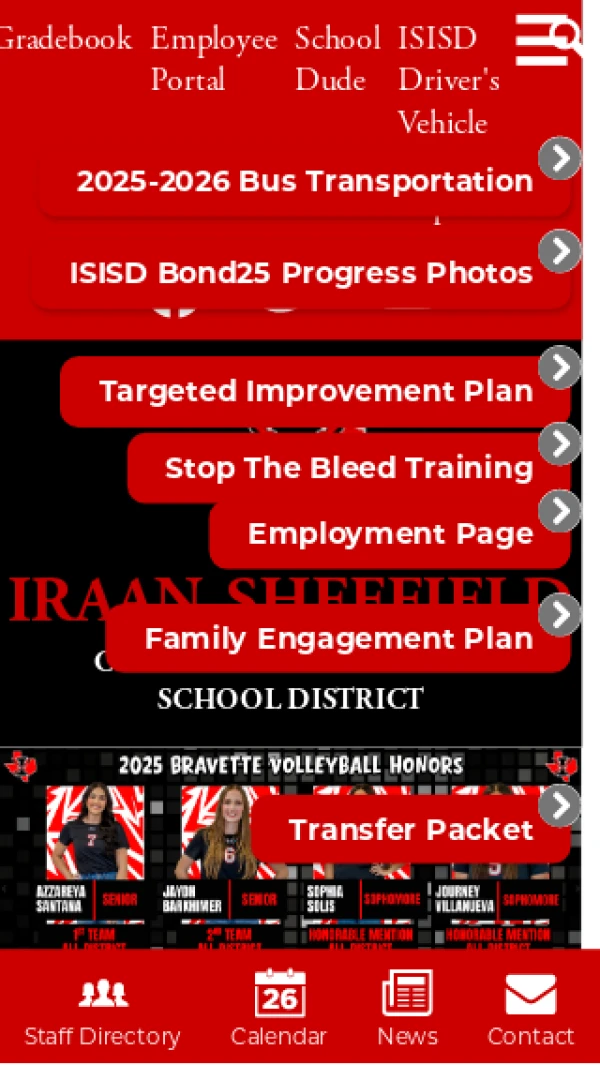Open Family Engagement Plan

pyautogui.click(x=338, y=638)
